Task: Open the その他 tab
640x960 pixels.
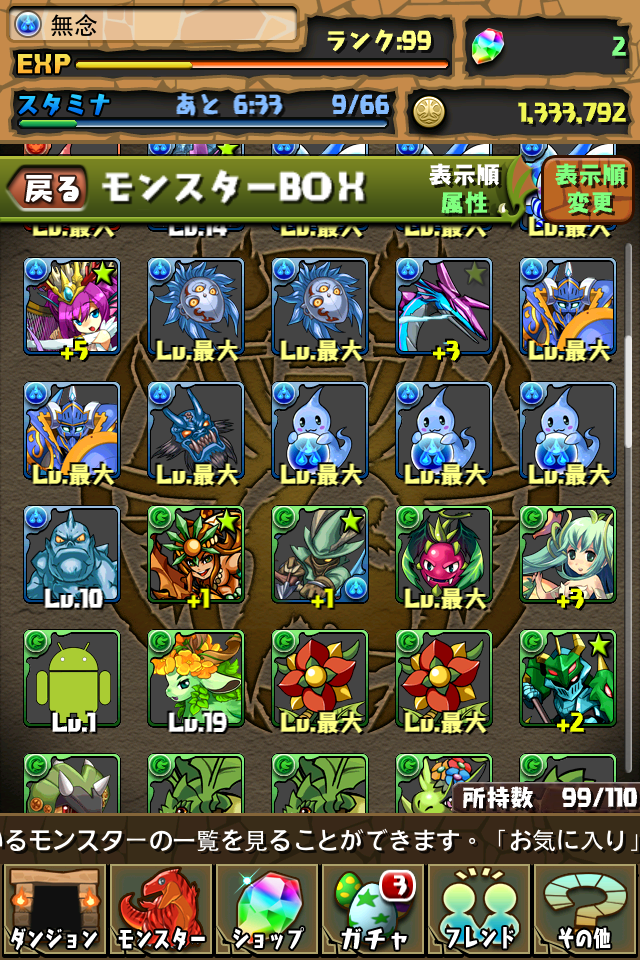Action: [586, 909]
